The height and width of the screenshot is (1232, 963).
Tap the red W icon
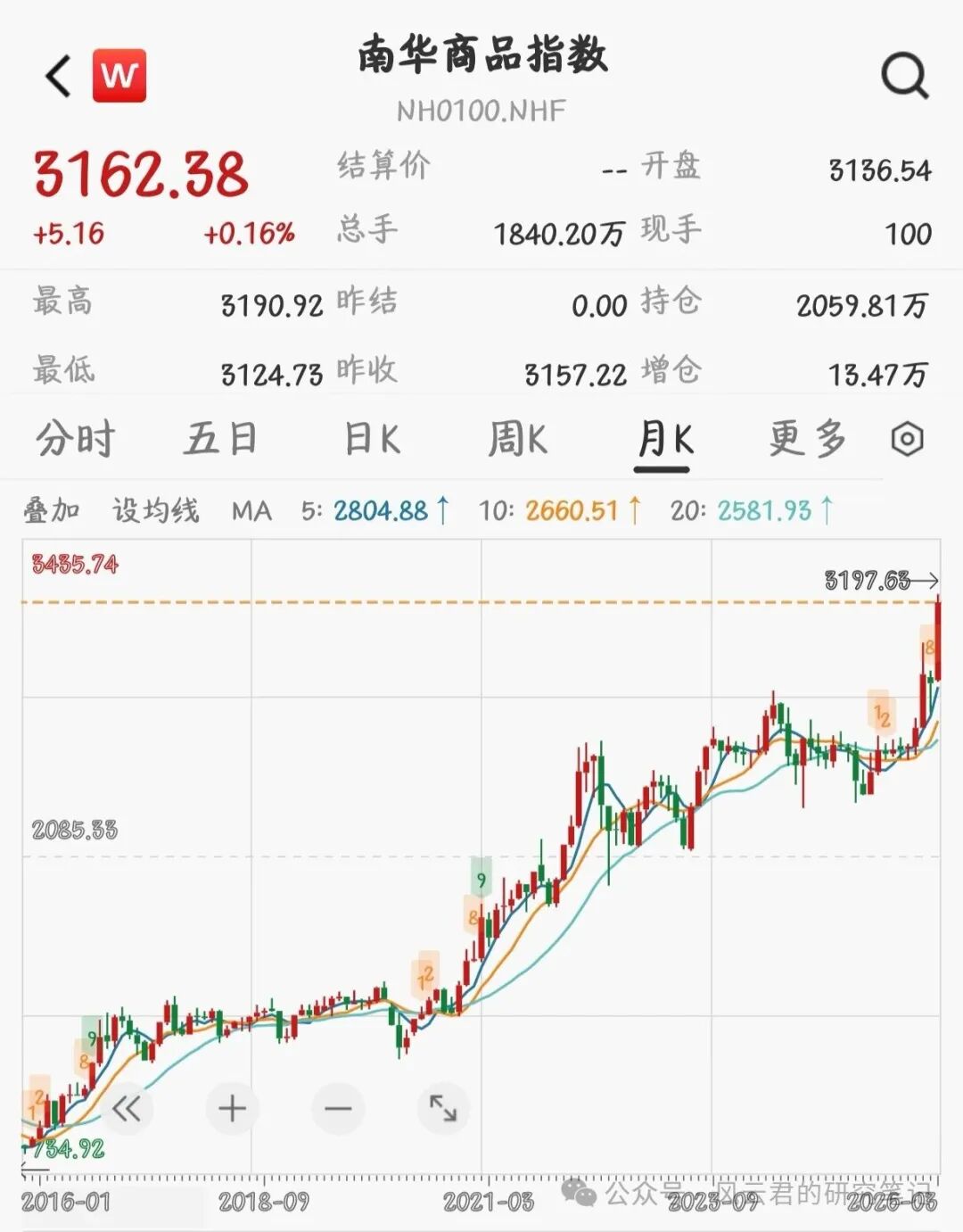[x=119, y=76]
